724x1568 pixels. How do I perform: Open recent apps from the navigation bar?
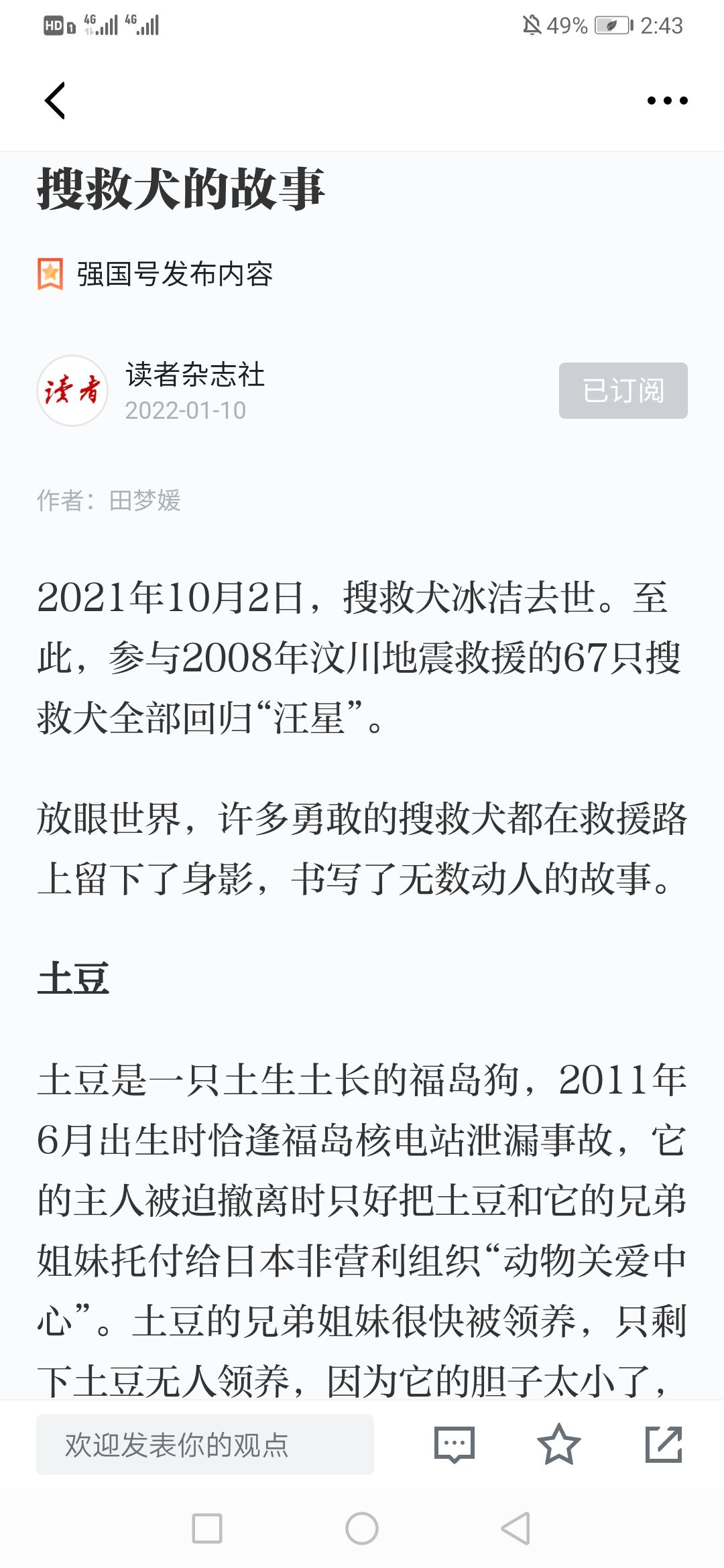(x=207, y=1528)
